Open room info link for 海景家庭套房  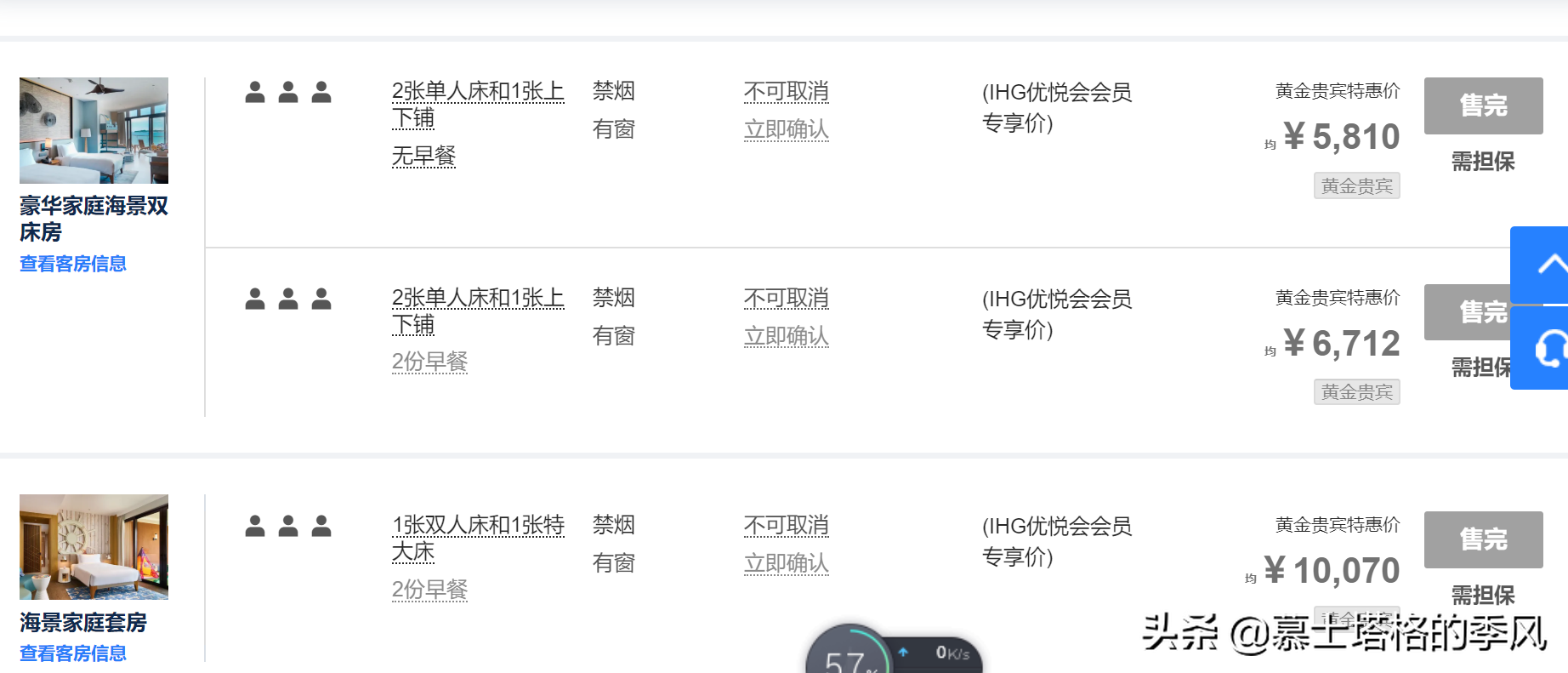tap(73, 653)
